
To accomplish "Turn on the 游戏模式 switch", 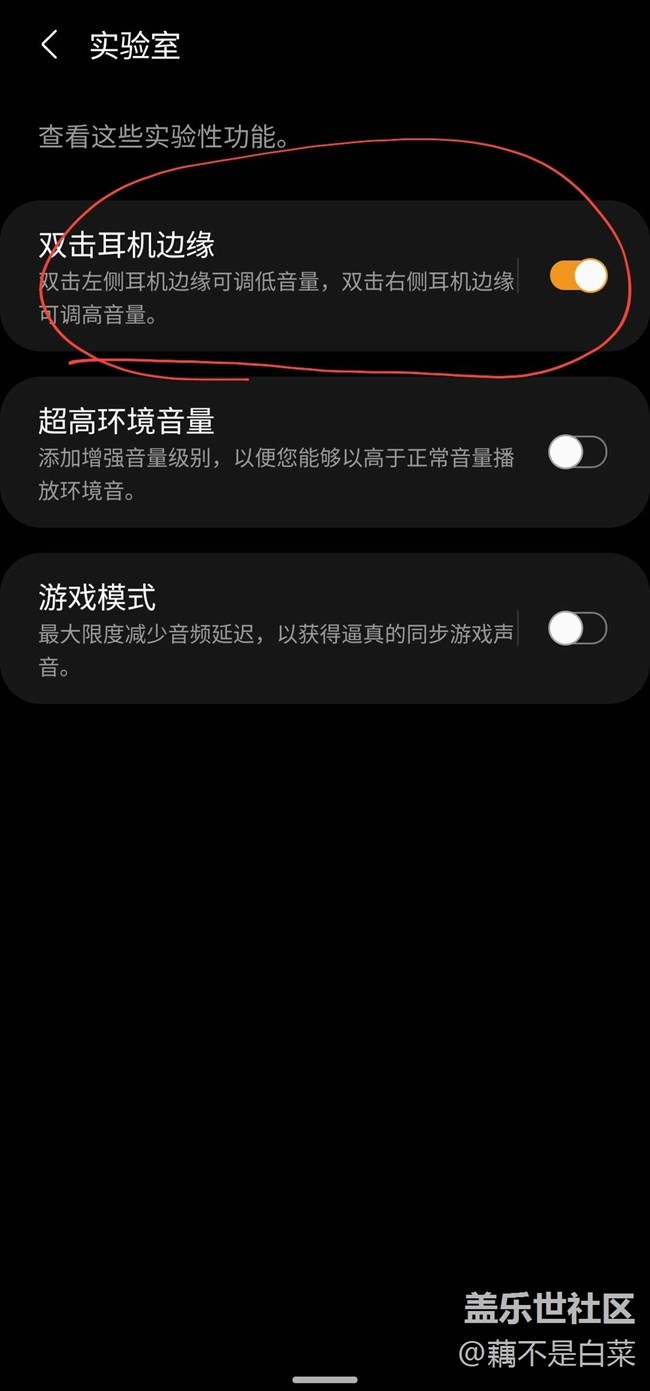I will [578, 629].
